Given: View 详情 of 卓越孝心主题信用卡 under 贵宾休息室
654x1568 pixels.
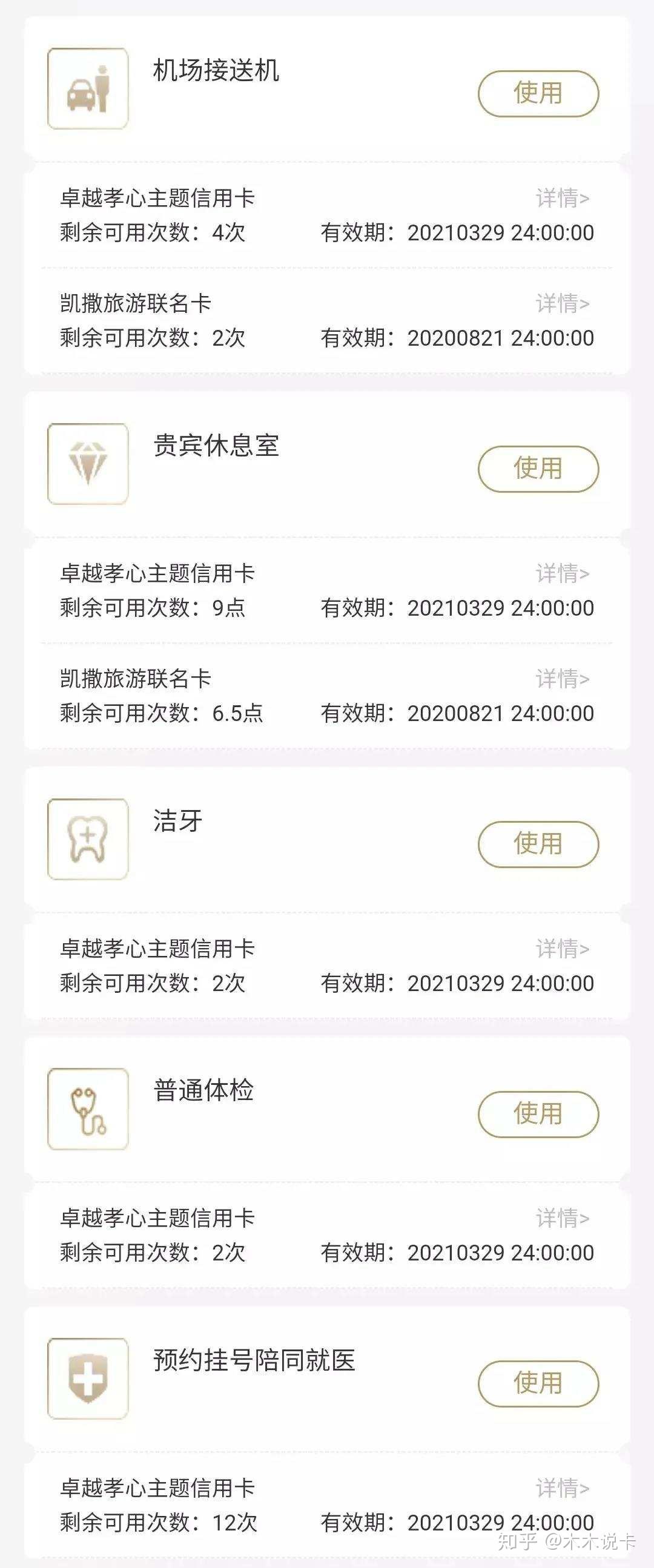Looking at the screenshot, I should pos(562,573).
